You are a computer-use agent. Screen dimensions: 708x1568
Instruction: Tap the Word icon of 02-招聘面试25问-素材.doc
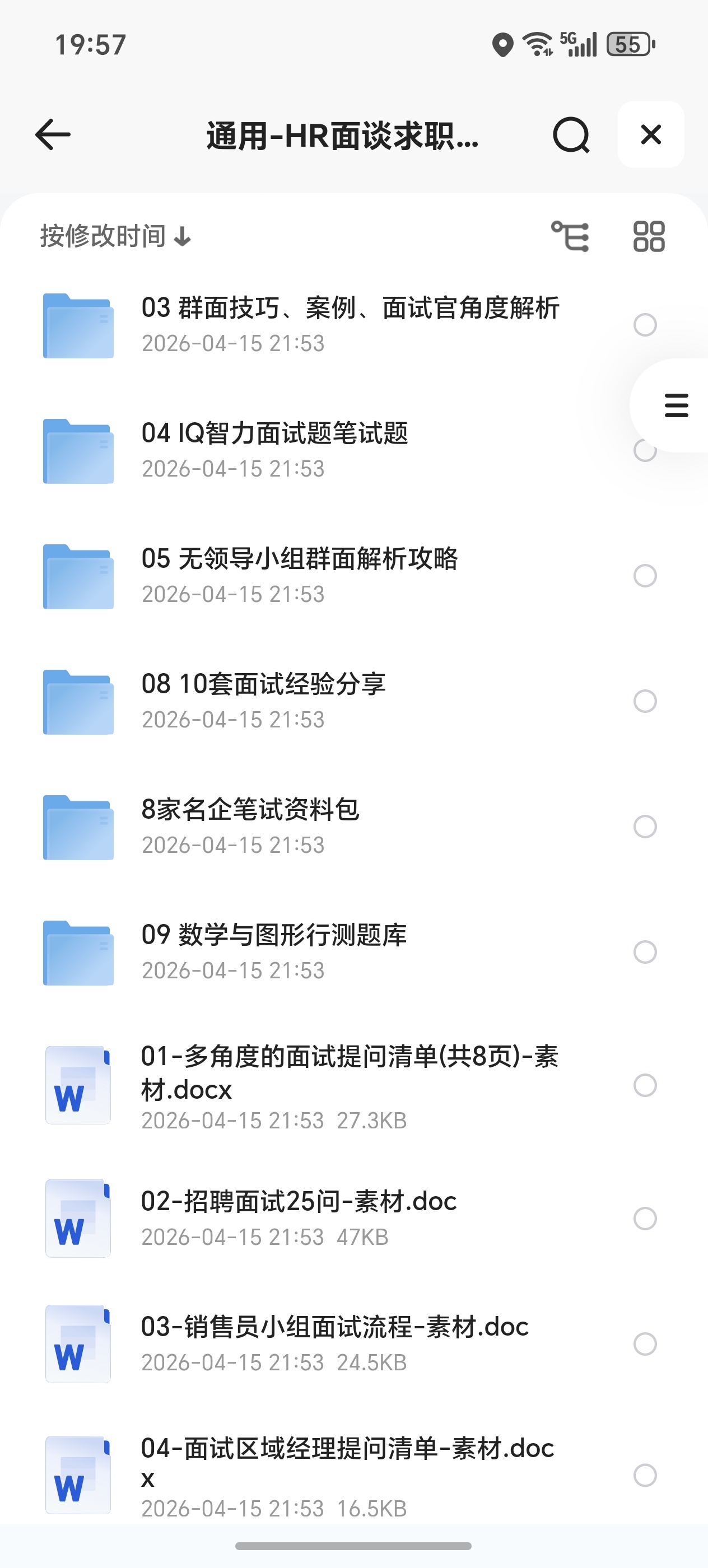[x=77, y=1218]
